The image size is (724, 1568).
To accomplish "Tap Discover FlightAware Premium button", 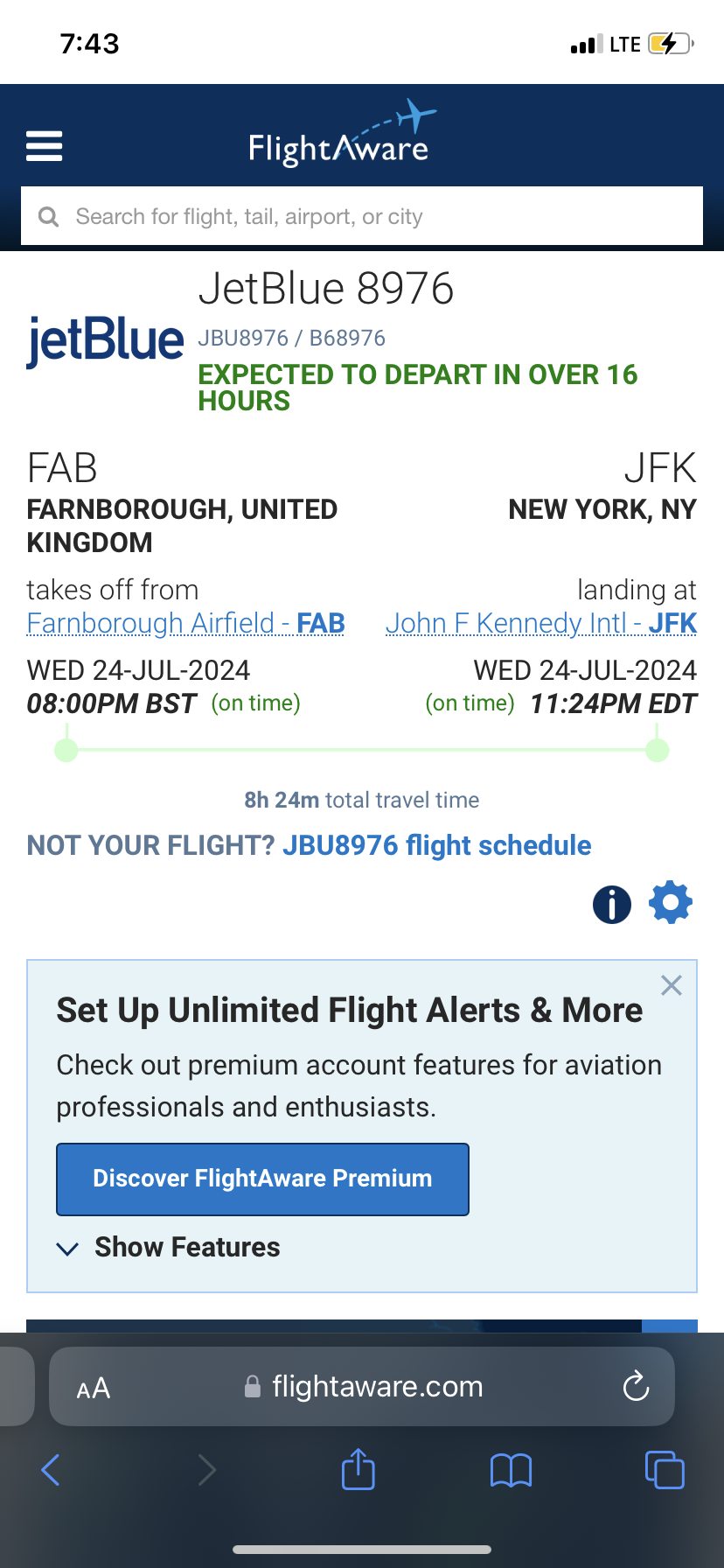I will point(262,1179).
